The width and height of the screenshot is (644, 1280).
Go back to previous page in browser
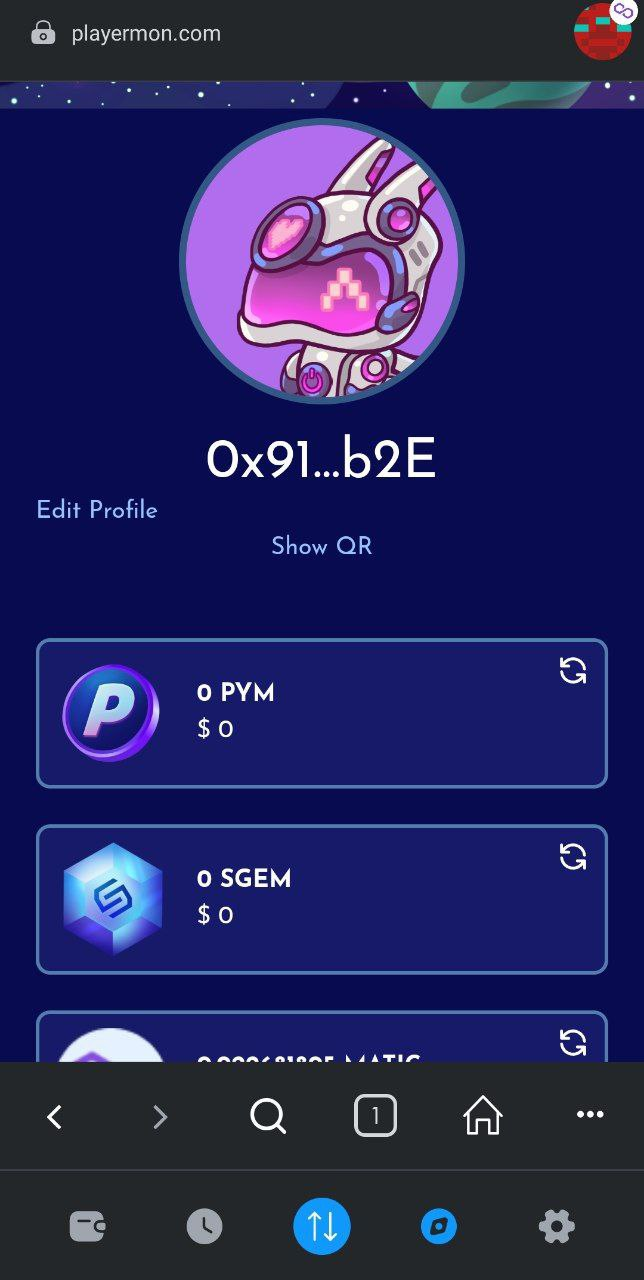(x=55, y=1116)
